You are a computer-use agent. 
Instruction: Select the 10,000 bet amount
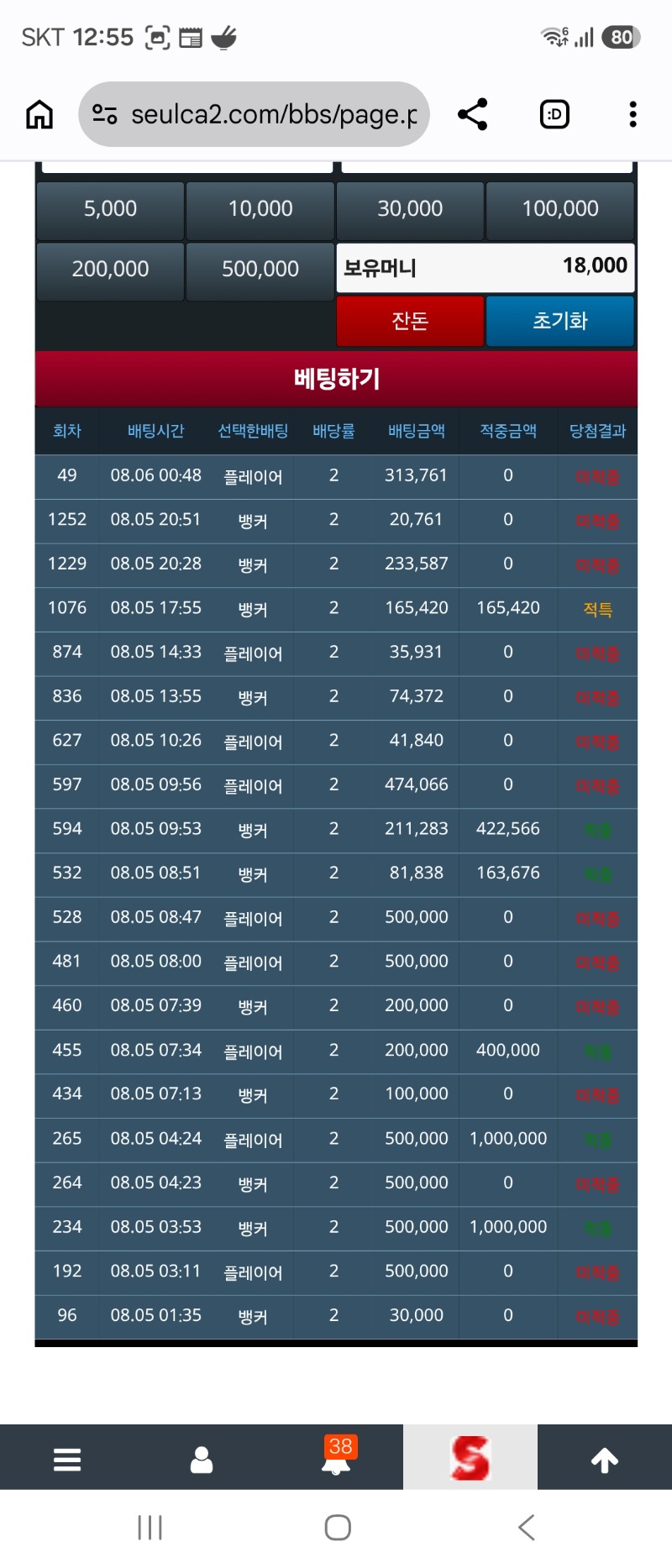pyautogui.click(x=260, y=209)
